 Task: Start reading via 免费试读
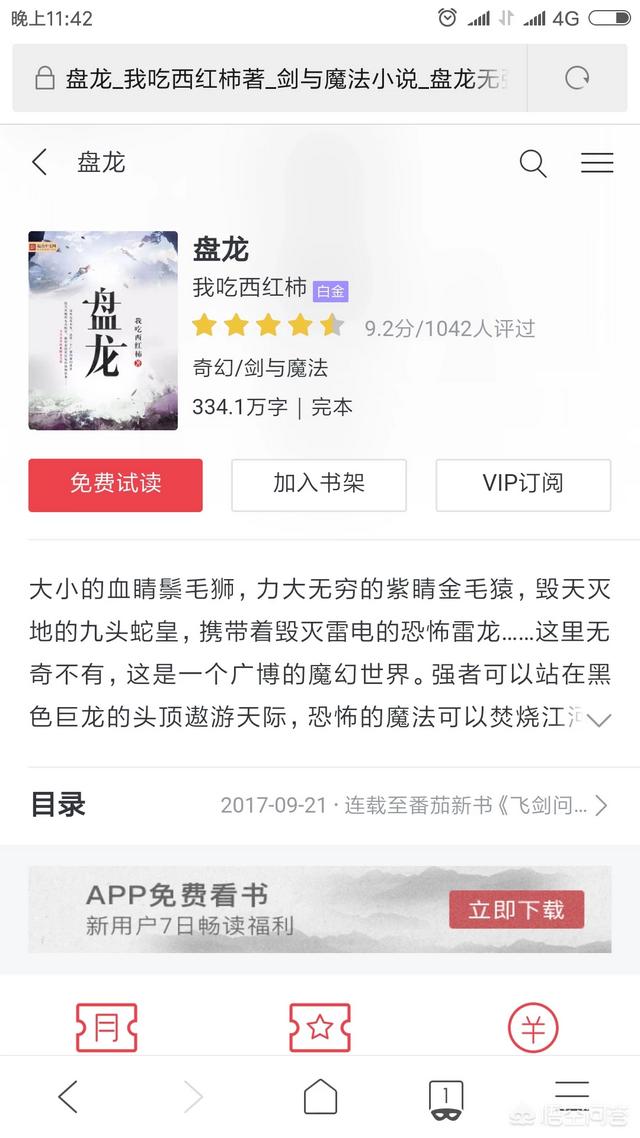coord(115,485)
